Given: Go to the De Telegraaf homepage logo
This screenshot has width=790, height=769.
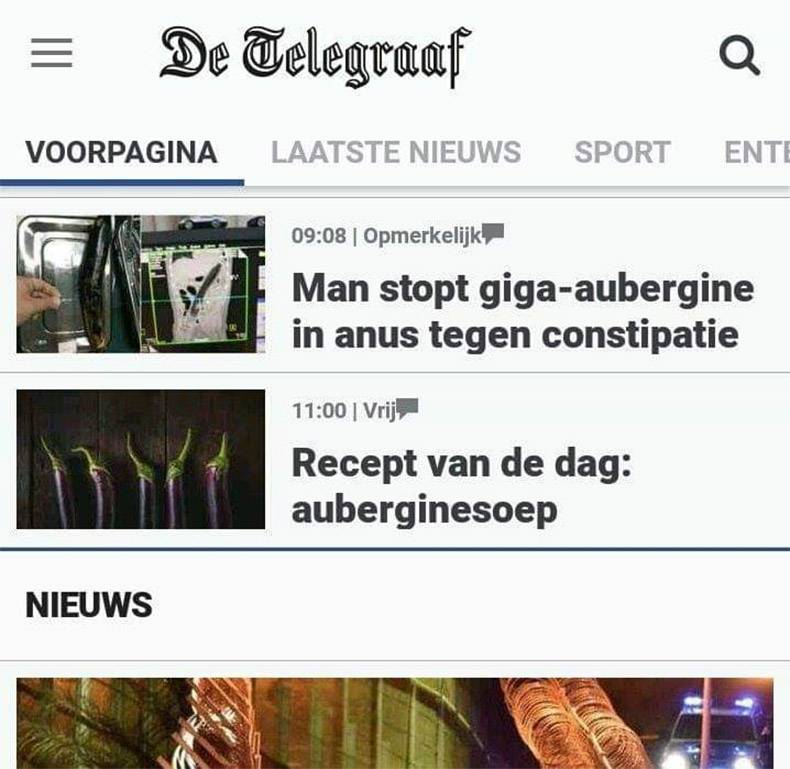Looking at the screenshot, I should tap(315, 56).
